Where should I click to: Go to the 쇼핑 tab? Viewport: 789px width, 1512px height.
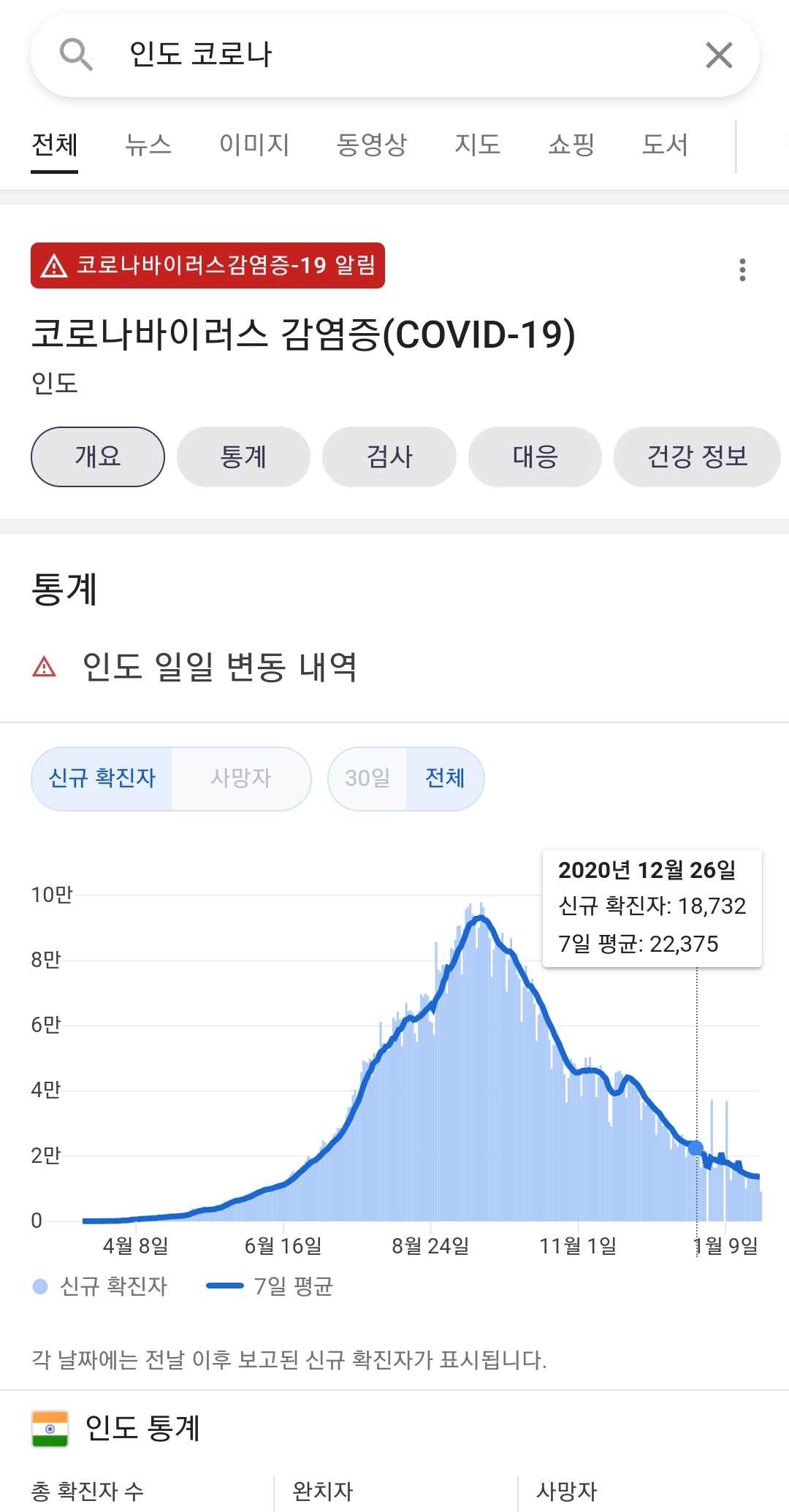(571, 145)
